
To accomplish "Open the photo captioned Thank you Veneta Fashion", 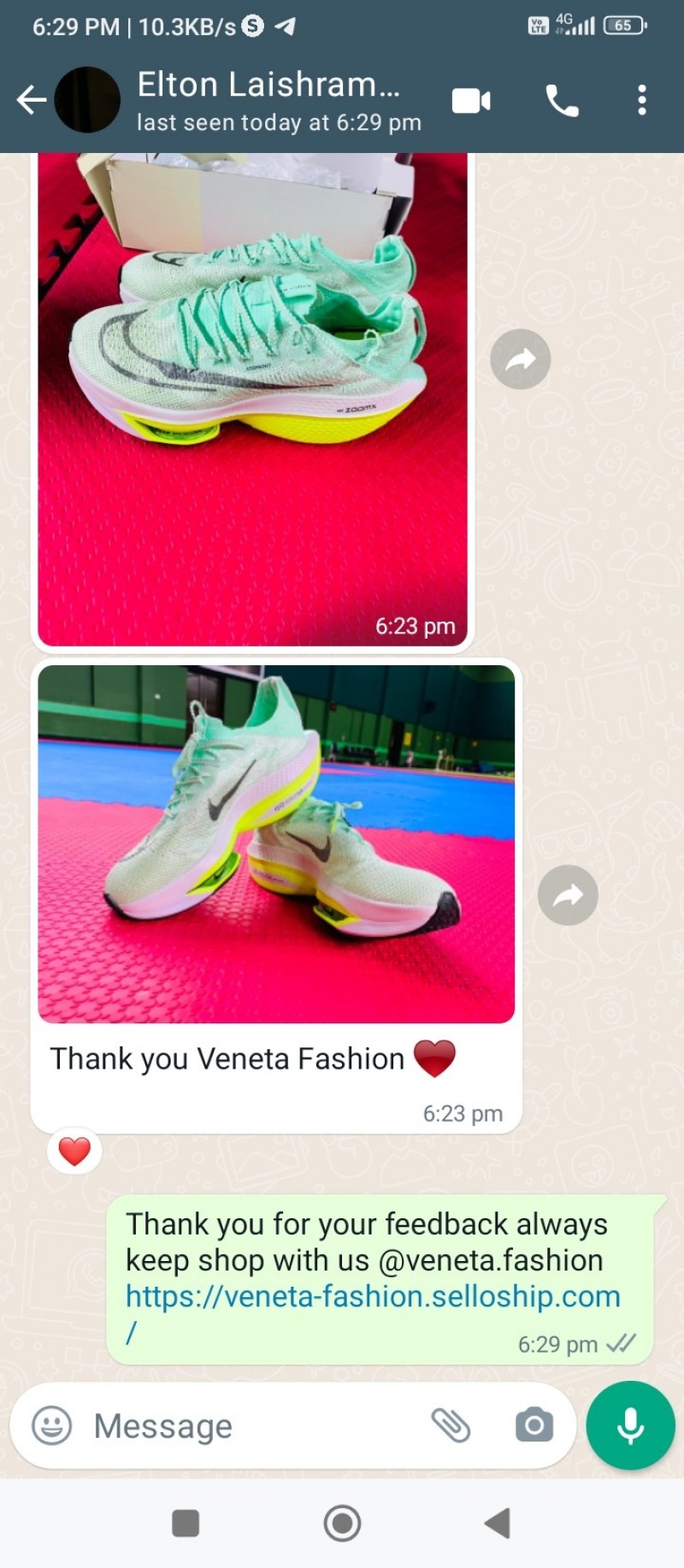I will pos(275,844).
